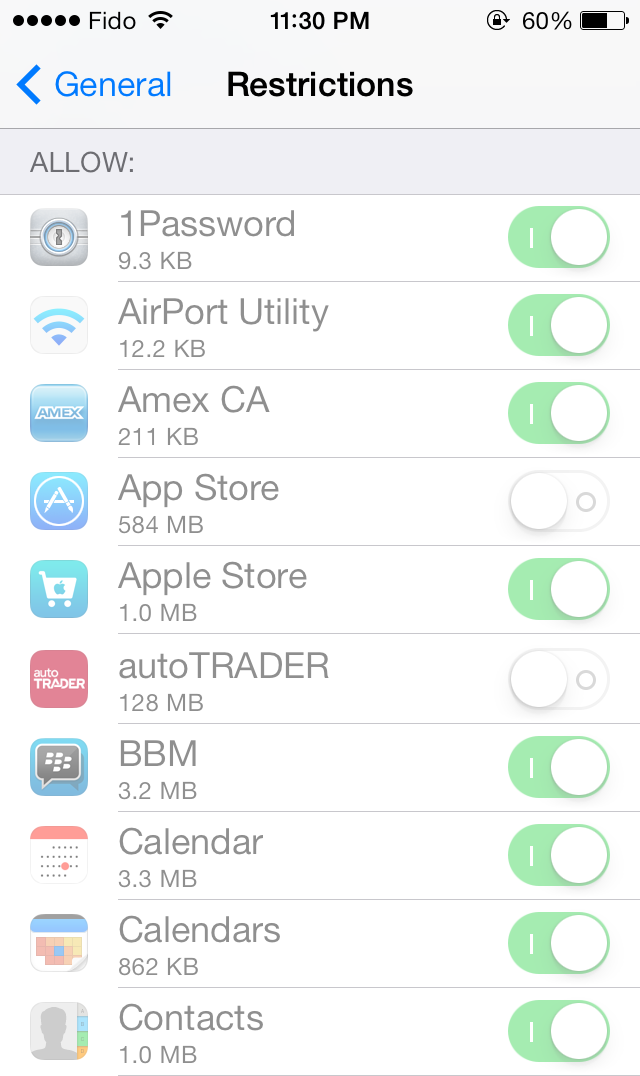Screen dimensions: 640x1076
Task: Toggle the 1Password switch off
Action: tap(559, 238)
